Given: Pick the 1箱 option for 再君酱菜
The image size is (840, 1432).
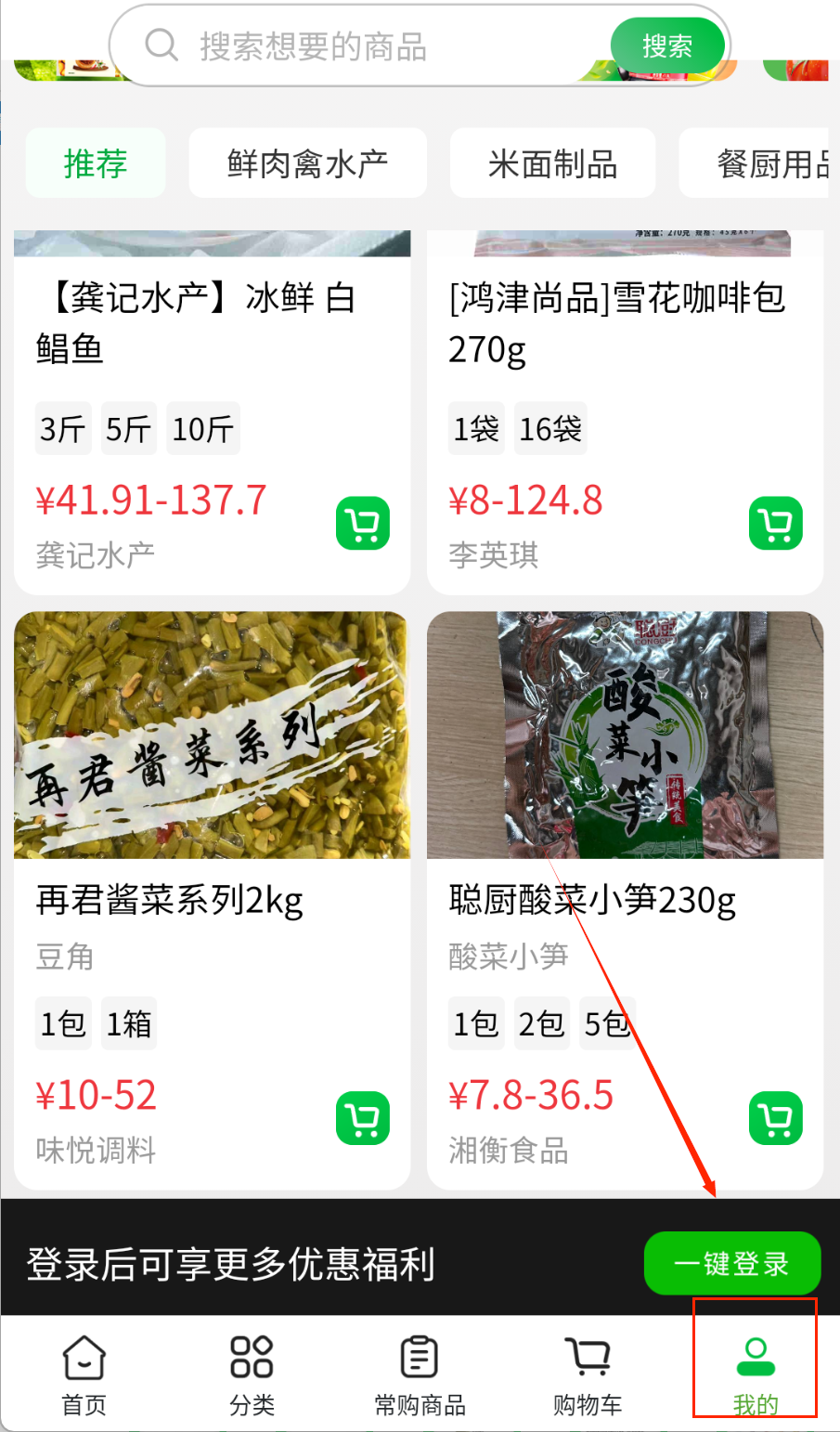Looking at the screenshot, I should pos(129,1023).
